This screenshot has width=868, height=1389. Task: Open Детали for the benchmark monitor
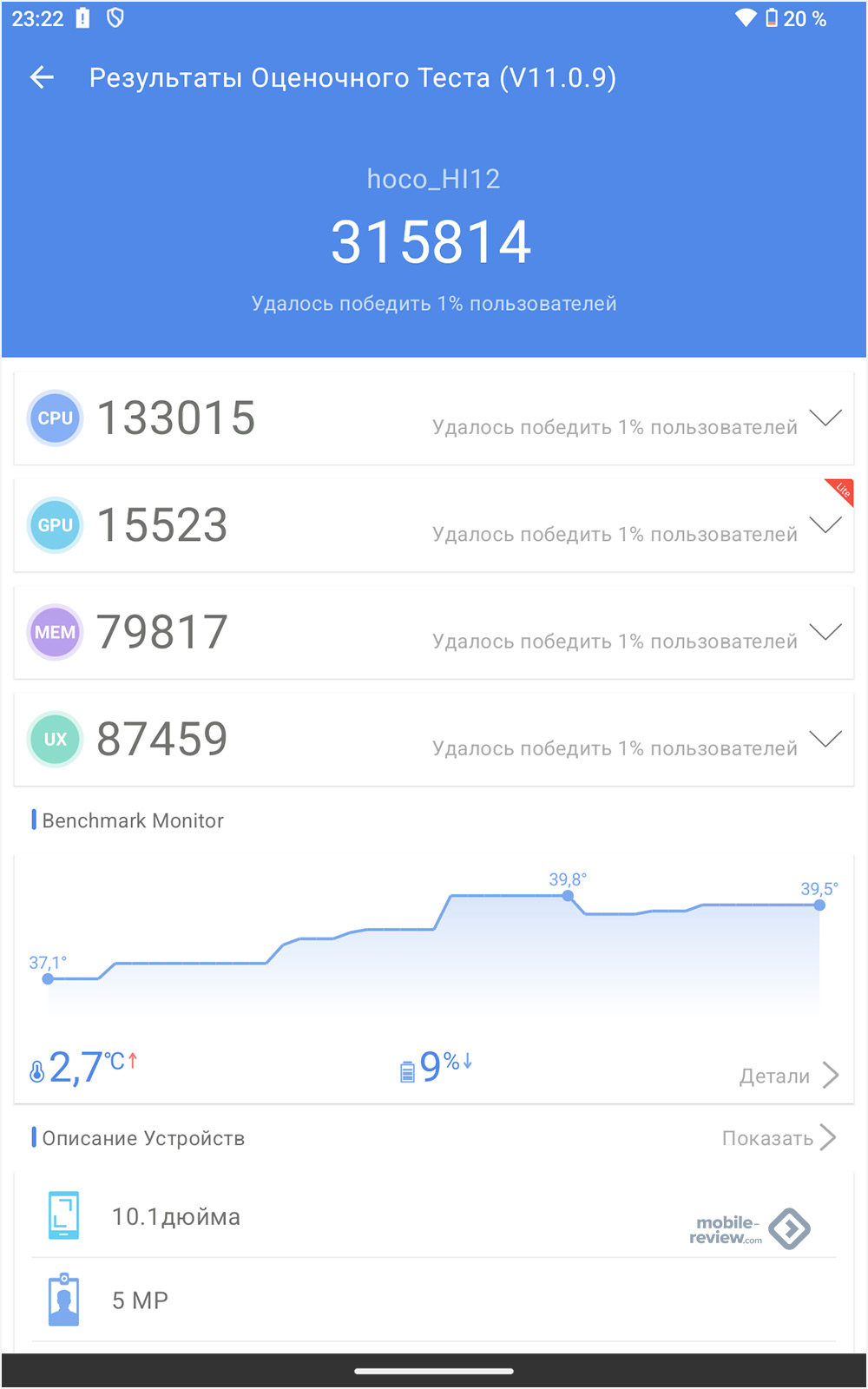tap(788, 1076)
